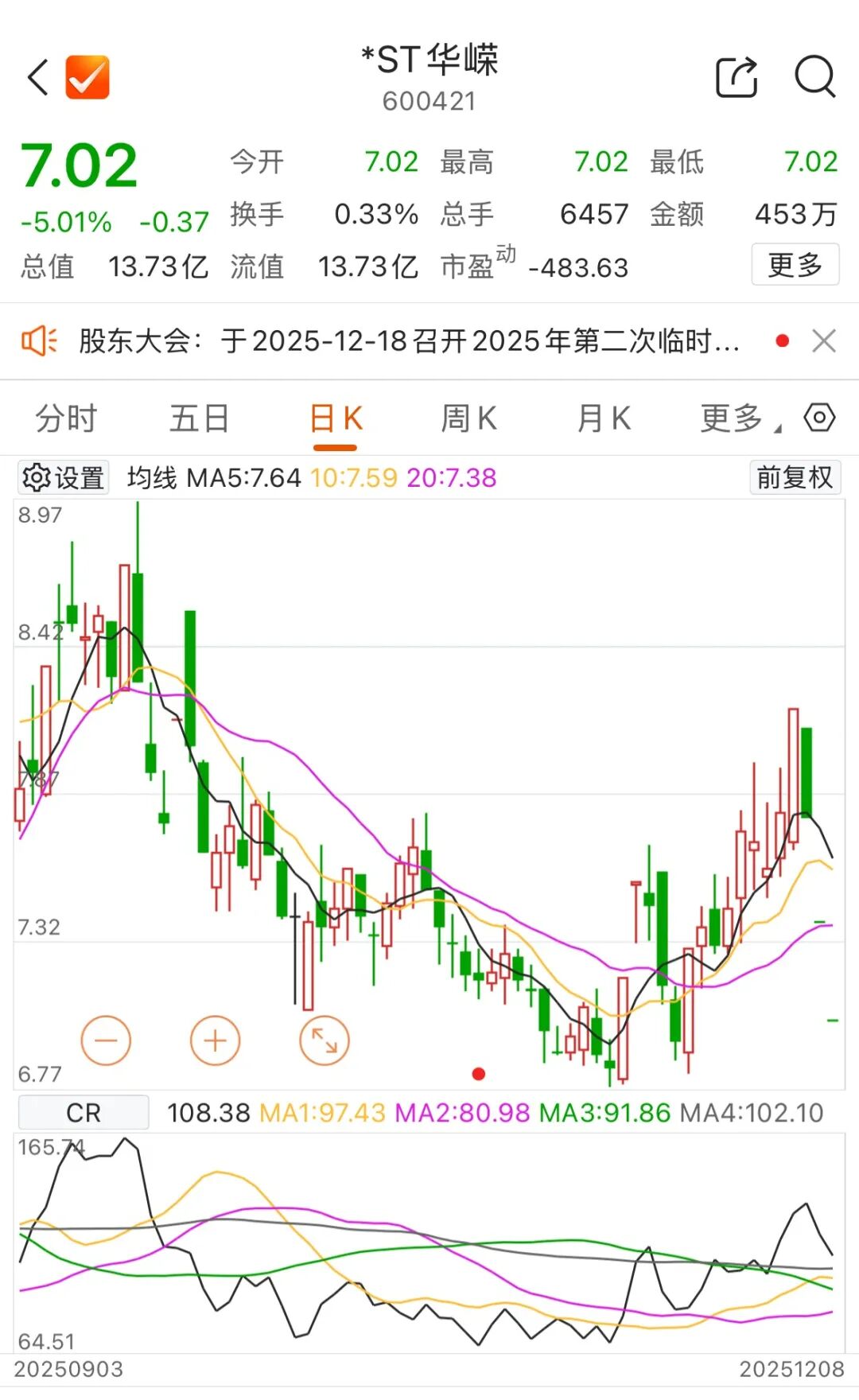Dismiss the shareholder meeting notice
The width and height of the screenshot is (859, 1400).
824,341
